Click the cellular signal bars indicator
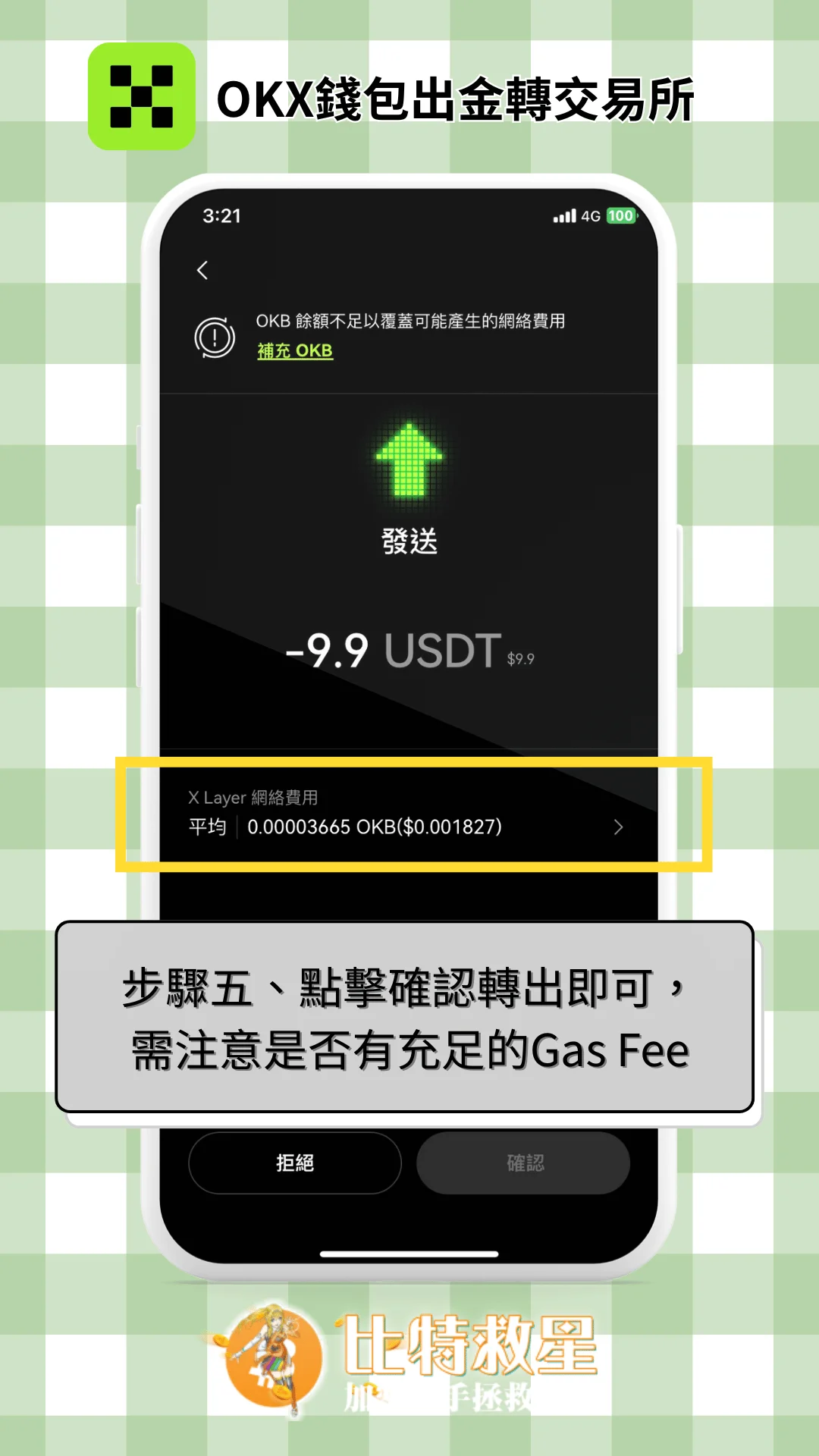This screenshot has height=1456, width=819. point(564,216)
